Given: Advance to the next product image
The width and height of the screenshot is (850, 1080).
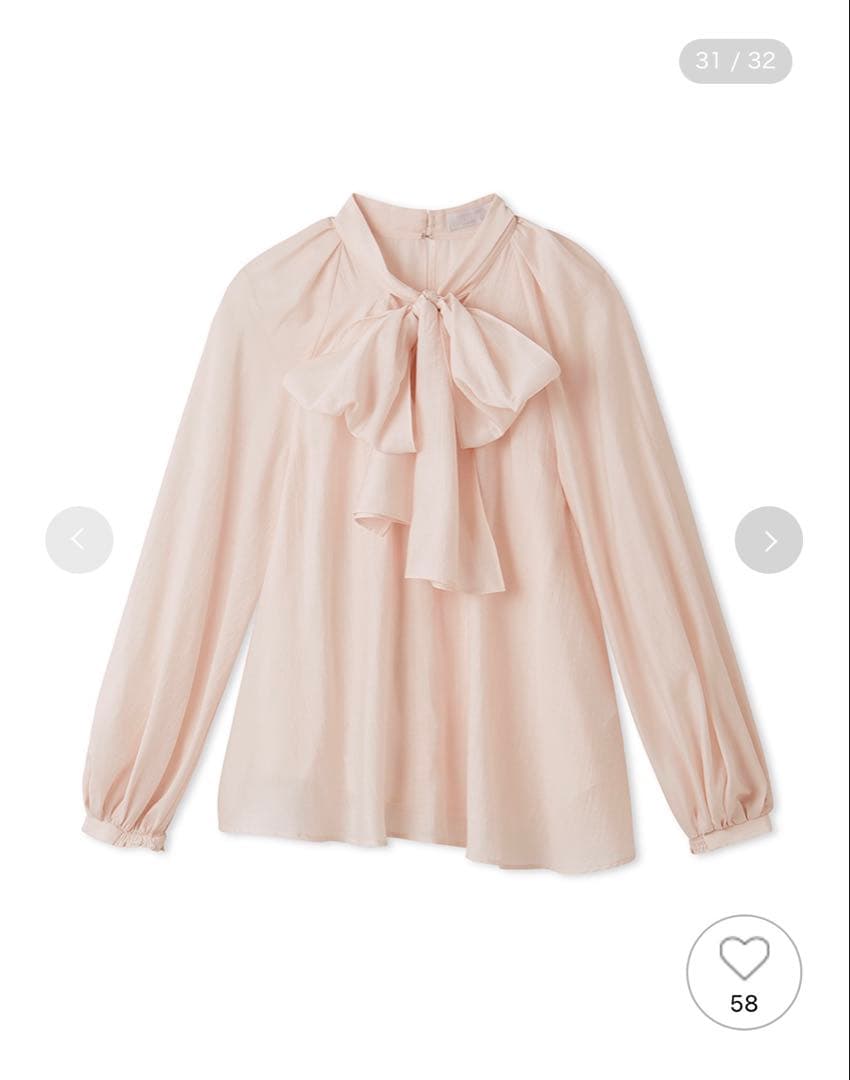Looking at the screenshot, I should tap(768, 540).
